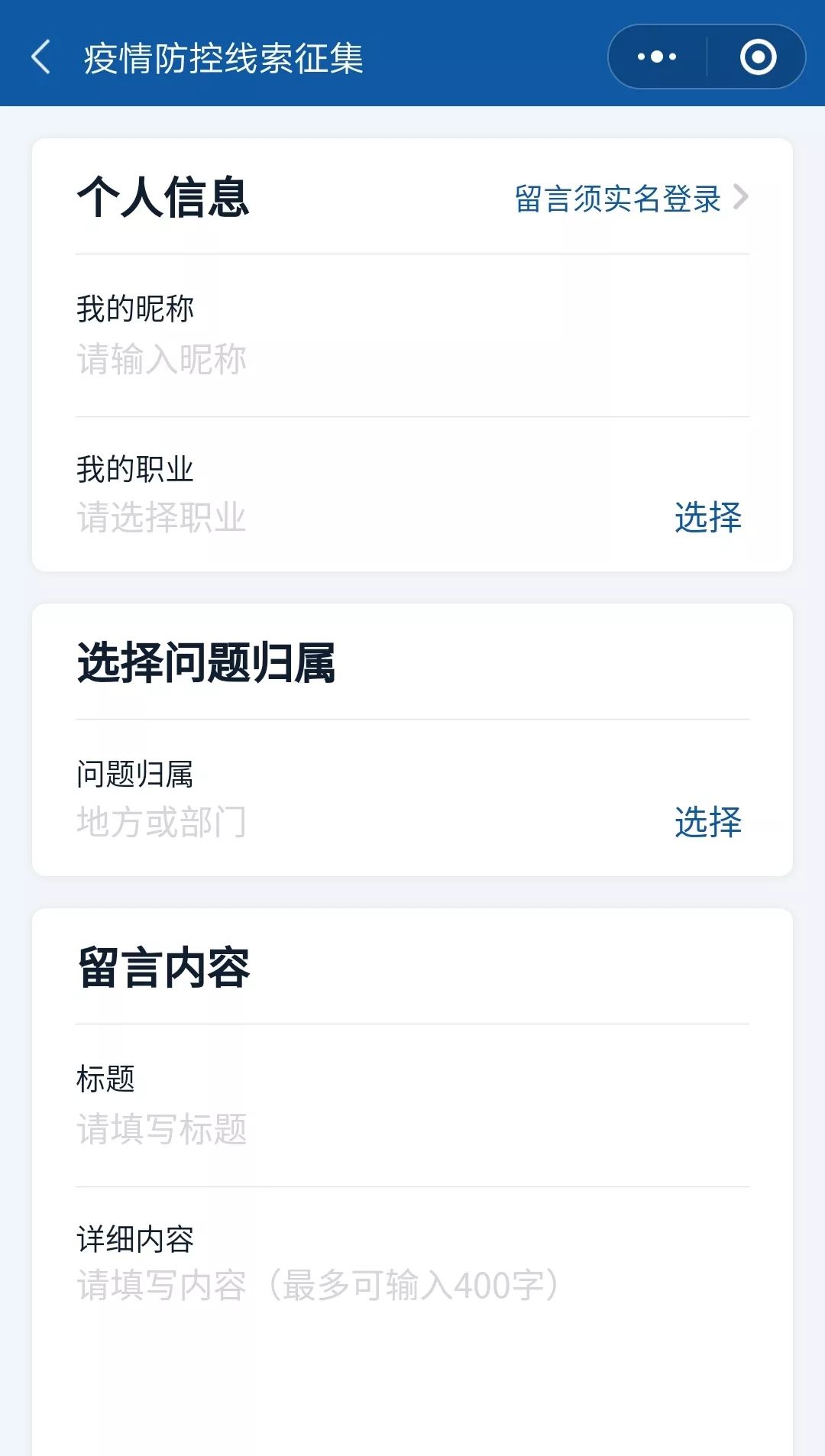Viewport: 825px width, 1456px height.
Task: Open the 留言须实名登录 login link
Action: (x=632, y=199)
